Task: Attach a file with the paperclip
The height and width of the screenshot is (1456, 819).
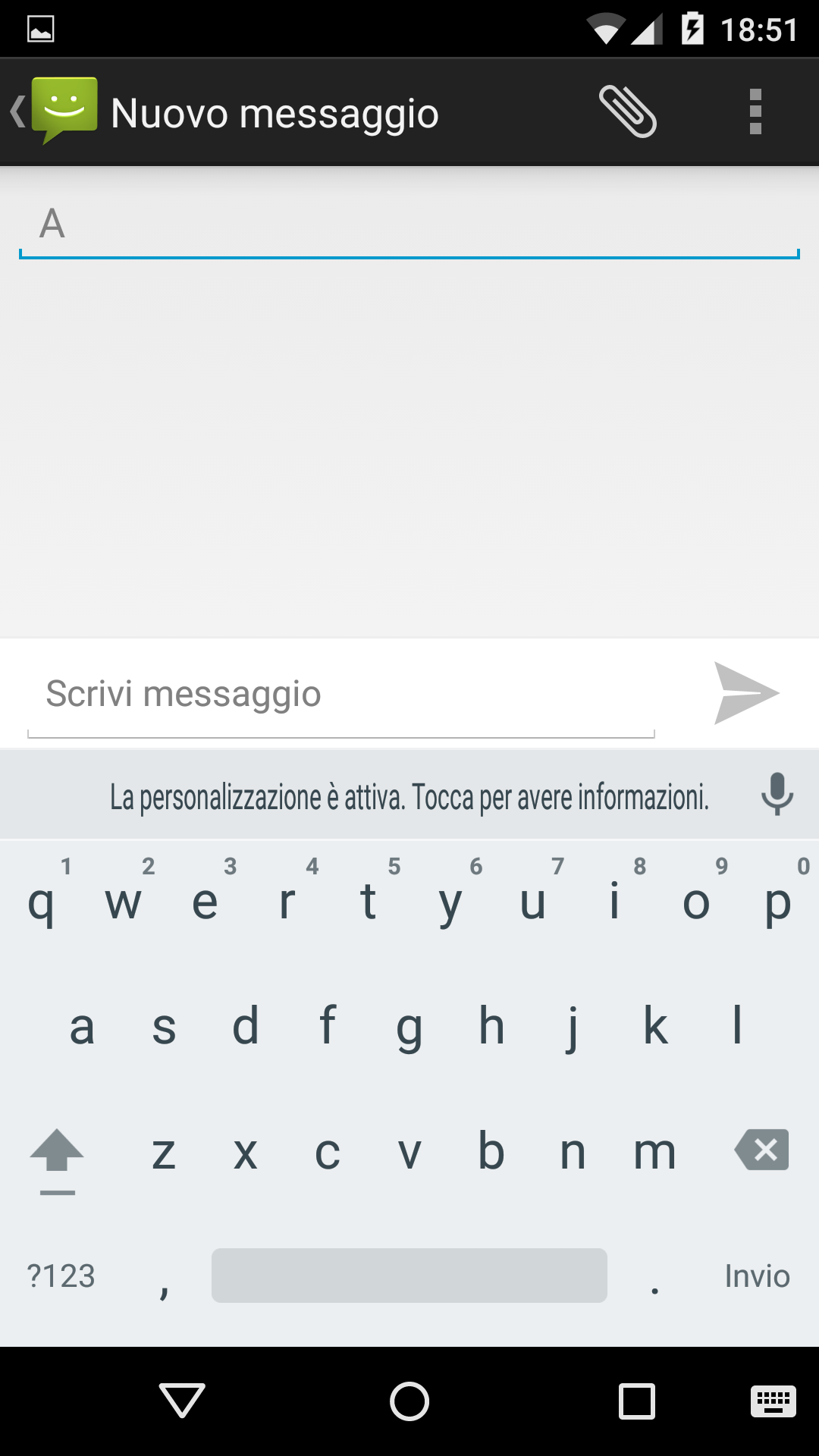Action: [x=628, y=111]
